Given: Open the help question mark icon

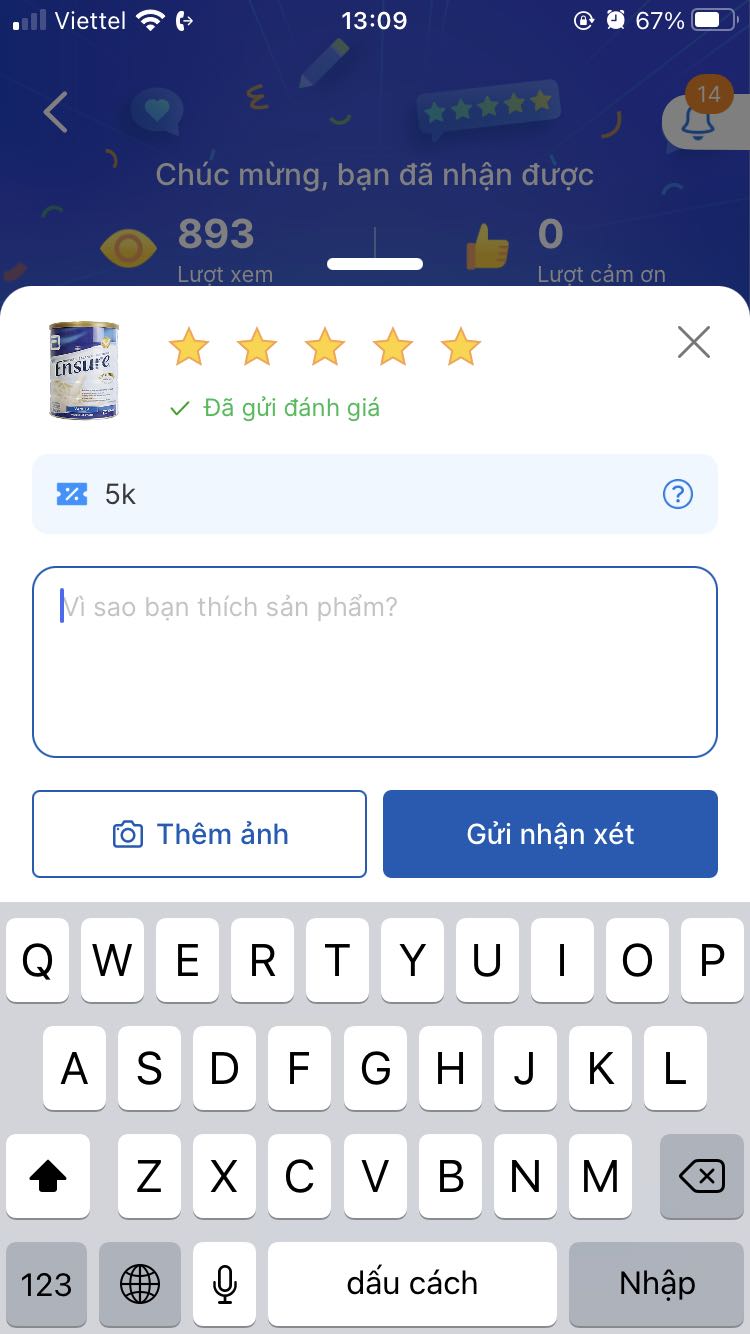Looking at the screenshot, I should pyautogui.click(x=676, y=493).
